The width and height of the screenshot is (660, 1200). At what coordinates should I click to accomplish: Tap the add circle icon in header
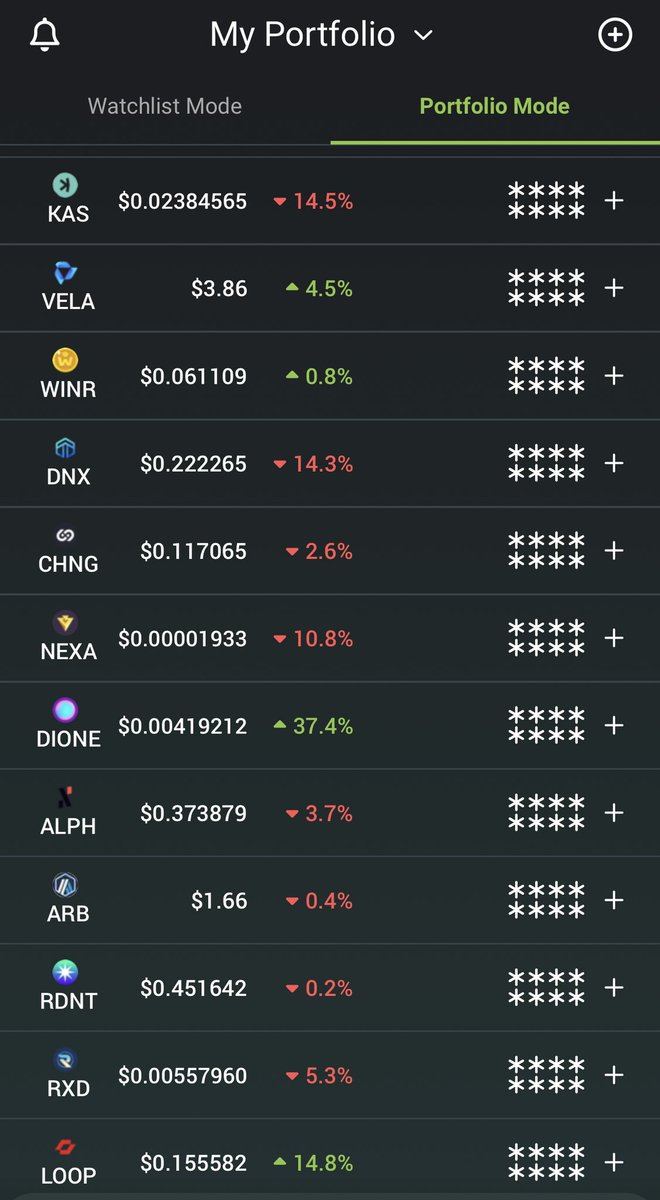[x=614, y=35]
